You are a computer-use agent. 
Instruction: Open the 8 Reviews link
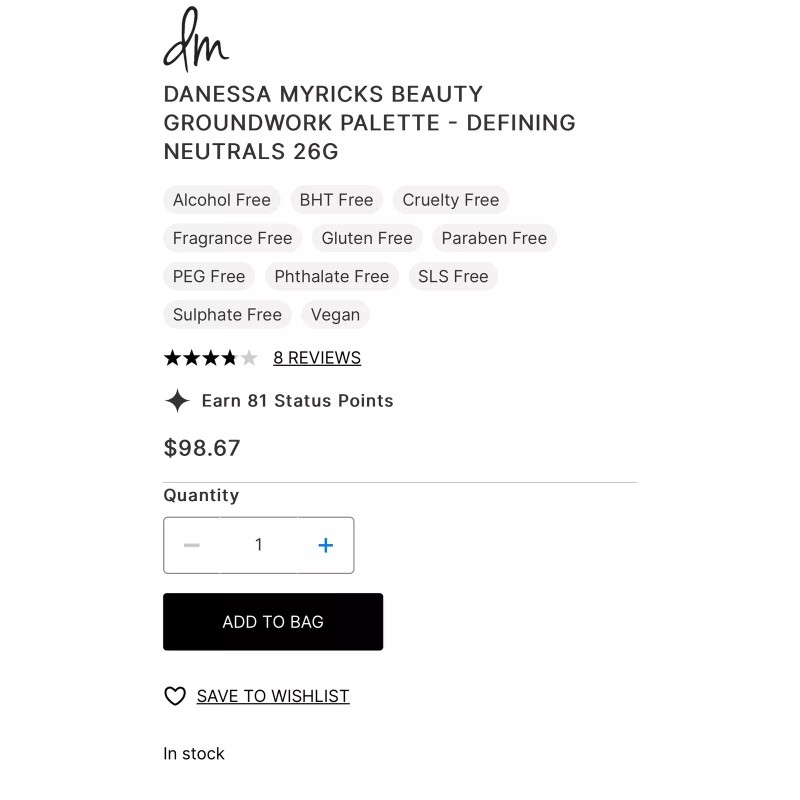click(x=317, y=358)
